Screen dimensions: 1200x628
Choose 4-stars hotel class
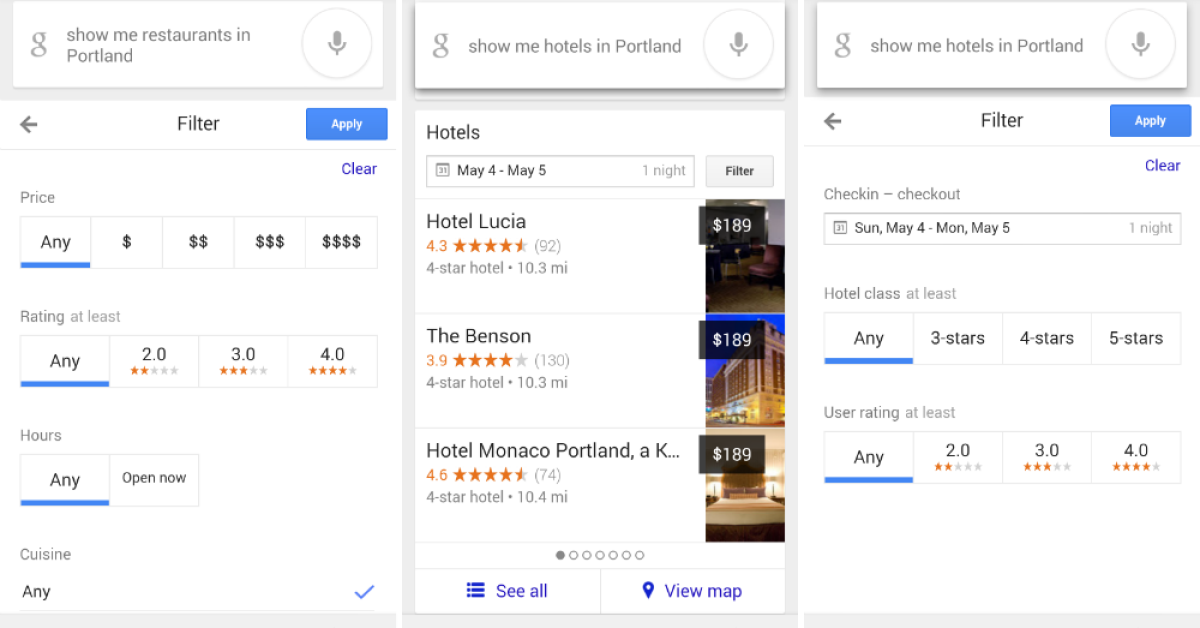coord(1046,338)
